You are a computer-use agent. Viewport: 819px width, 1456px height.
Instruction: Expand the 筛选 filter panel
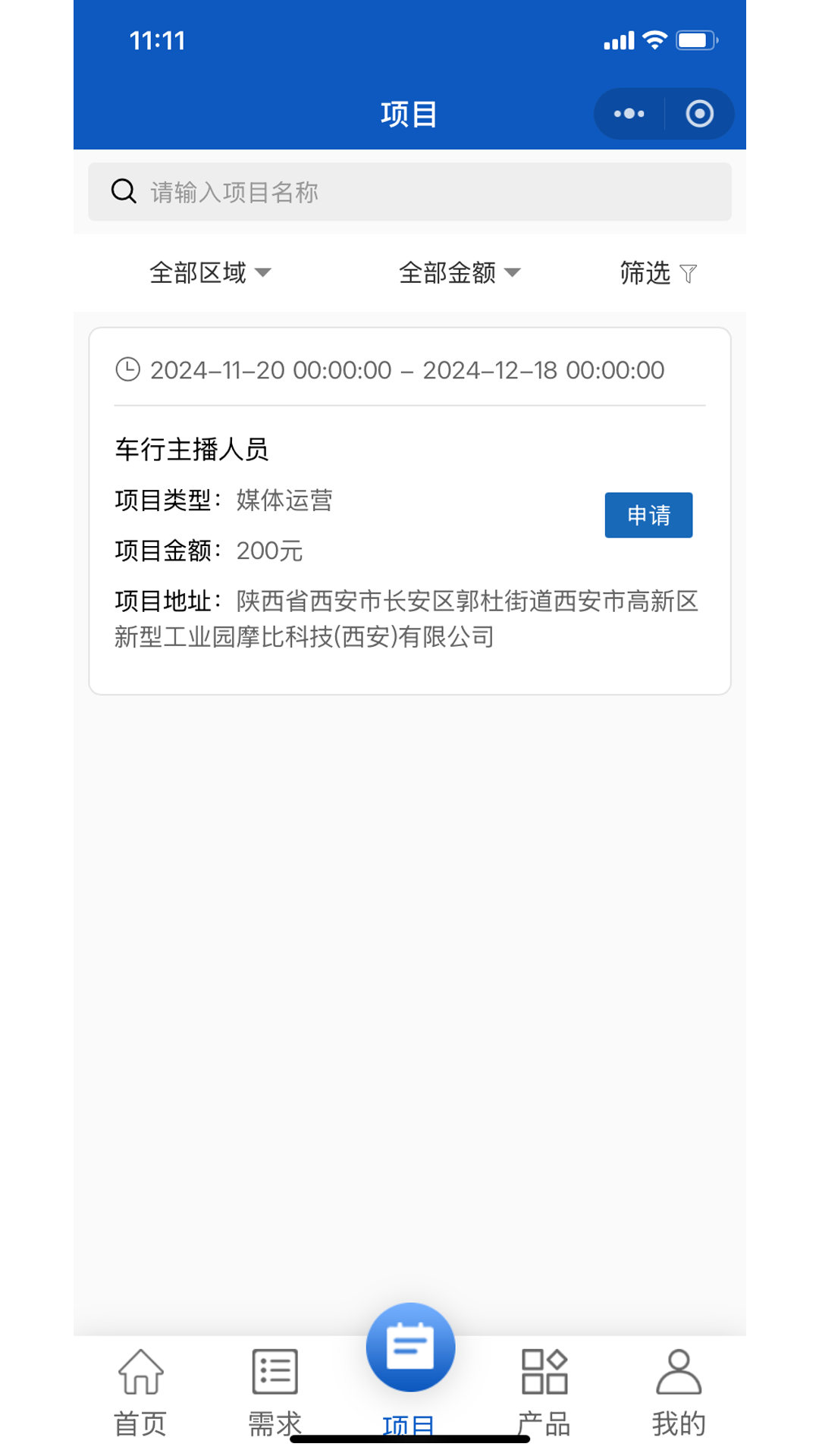pyautogui.click(x=658, y=273)
